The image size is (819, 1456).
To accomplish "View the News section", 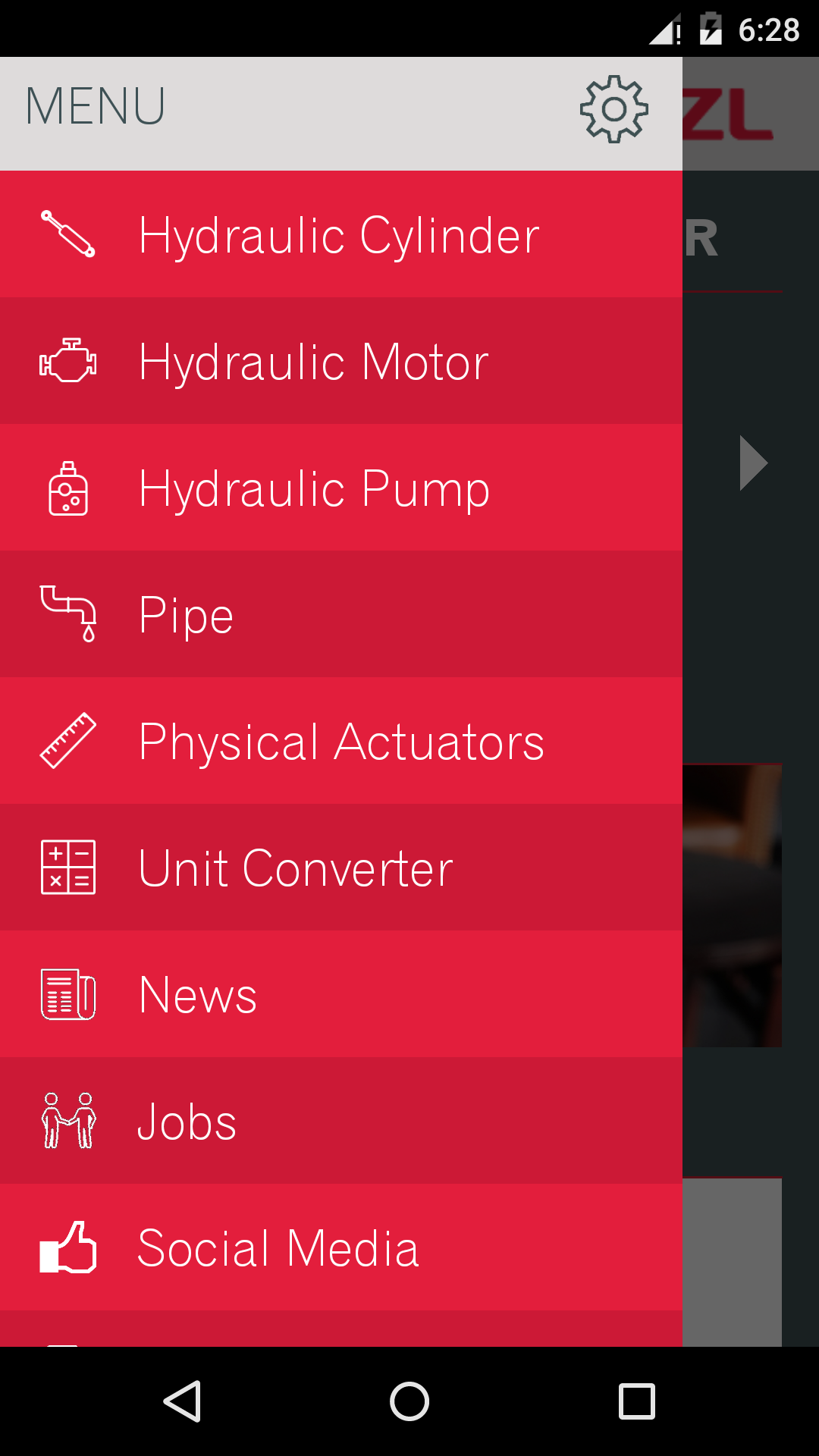I will click(x=340, y=994).
